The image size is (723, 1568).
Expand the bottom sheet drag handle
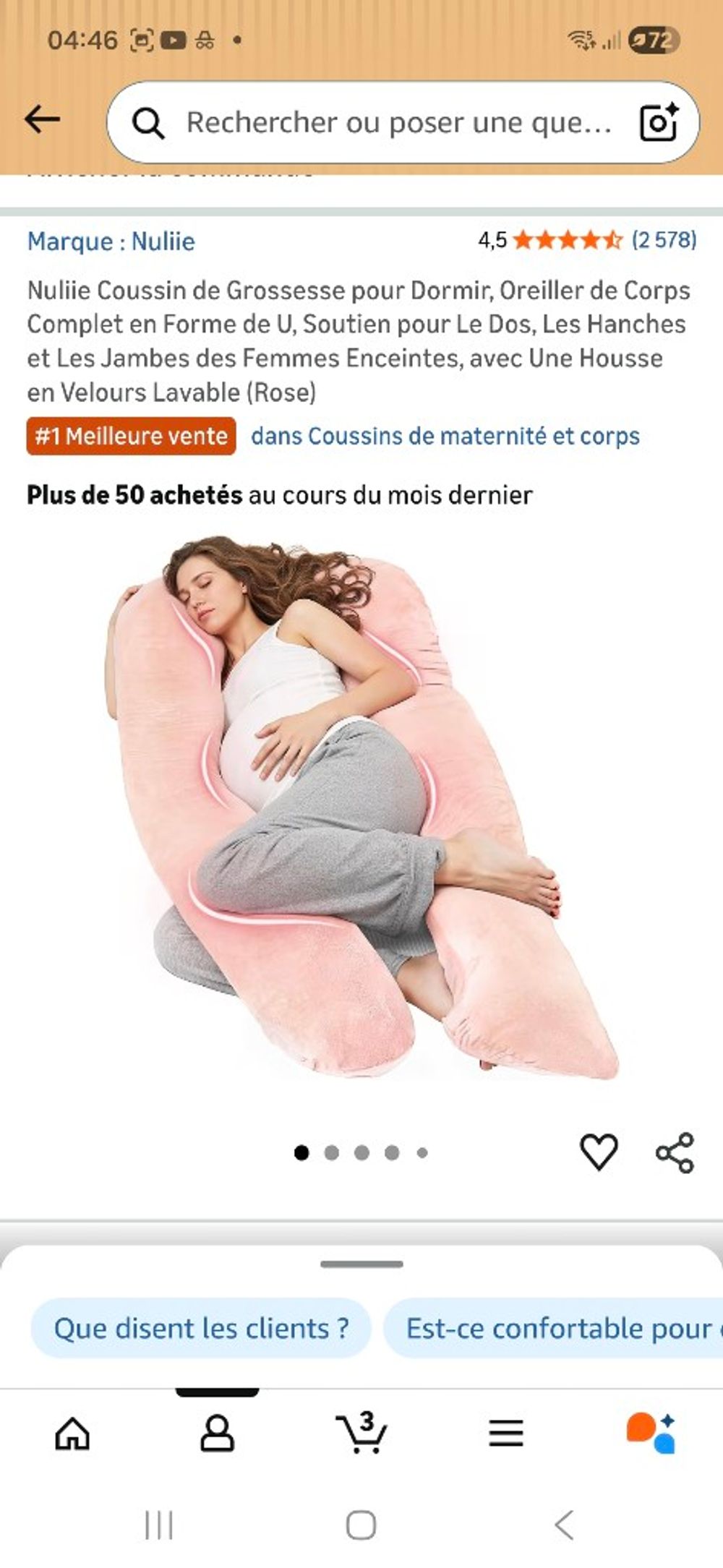[x=361, y=1264]
